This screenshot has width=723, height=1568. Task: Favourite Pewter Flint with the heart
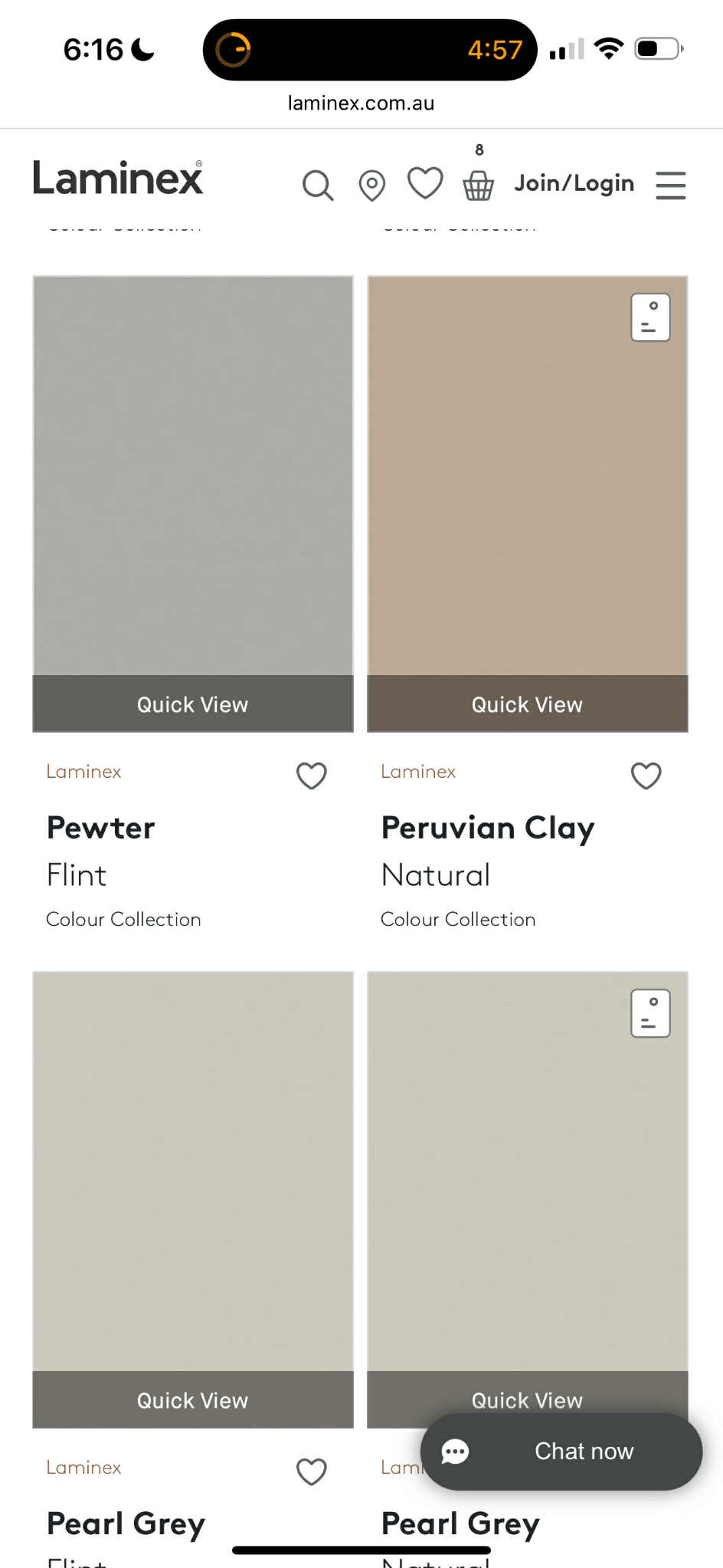click(x=311, y=776)
